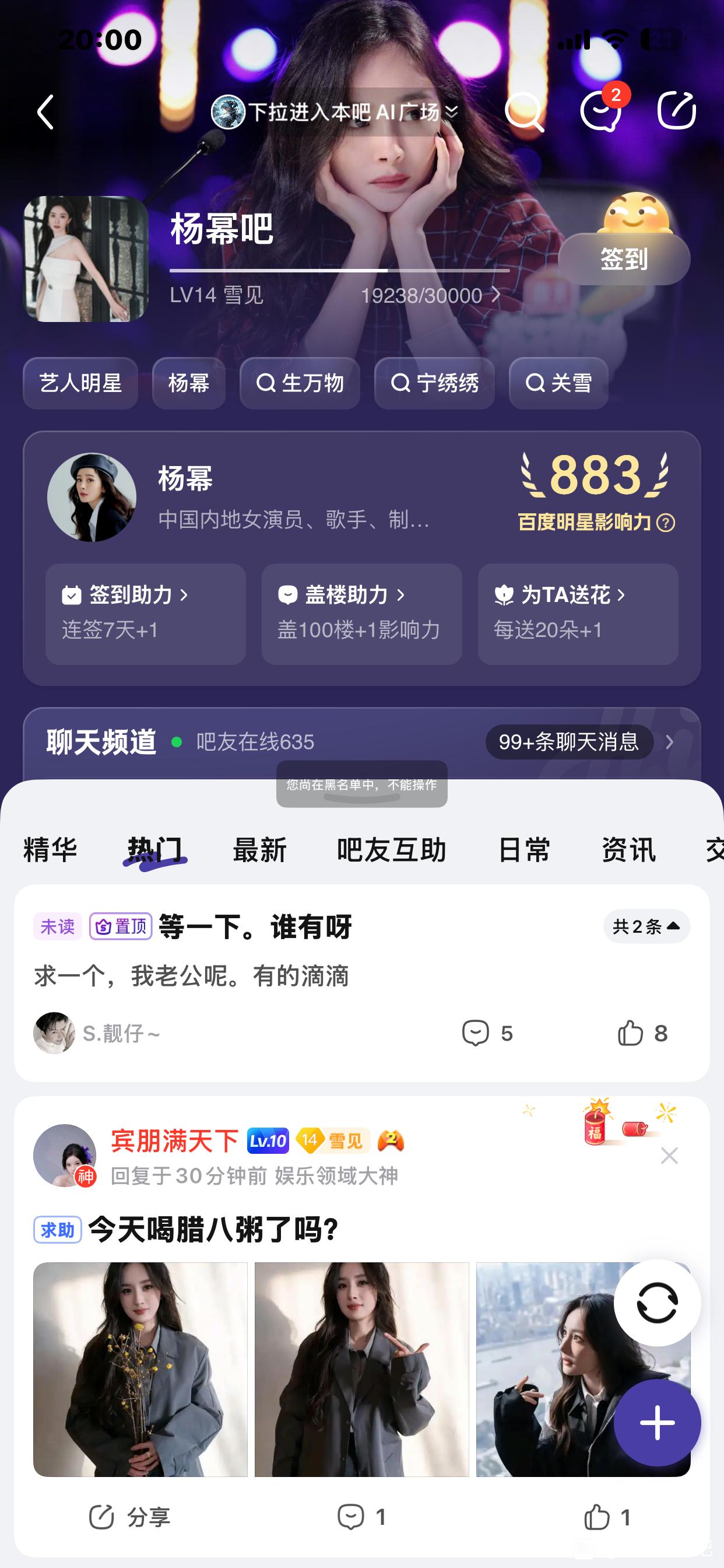Viewport: 724px width, 1568px height.
Task: Open 盖楼助力 card
Action: 361,614
